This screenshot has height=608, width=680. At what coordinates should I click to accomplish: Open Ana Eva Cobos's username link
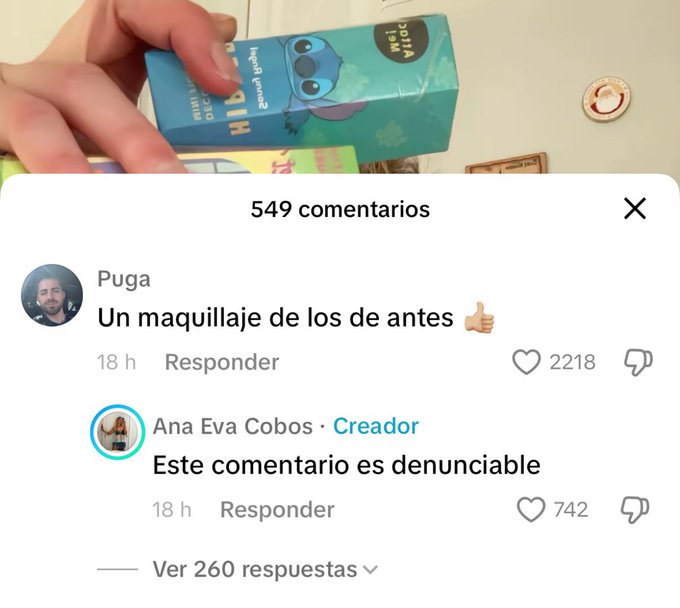pos(232,426)
